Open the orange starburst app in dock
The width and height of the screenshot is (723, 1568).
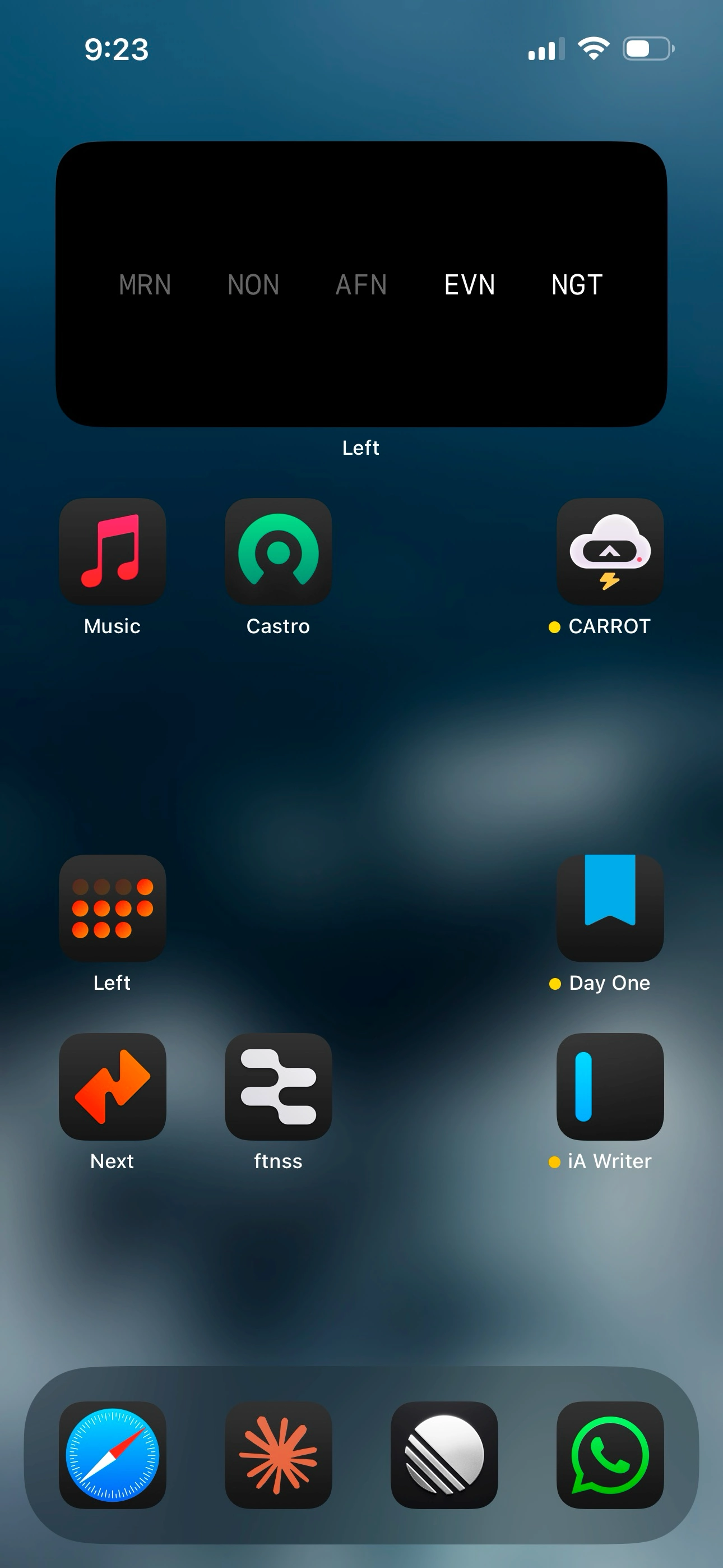click(278, 1455)
